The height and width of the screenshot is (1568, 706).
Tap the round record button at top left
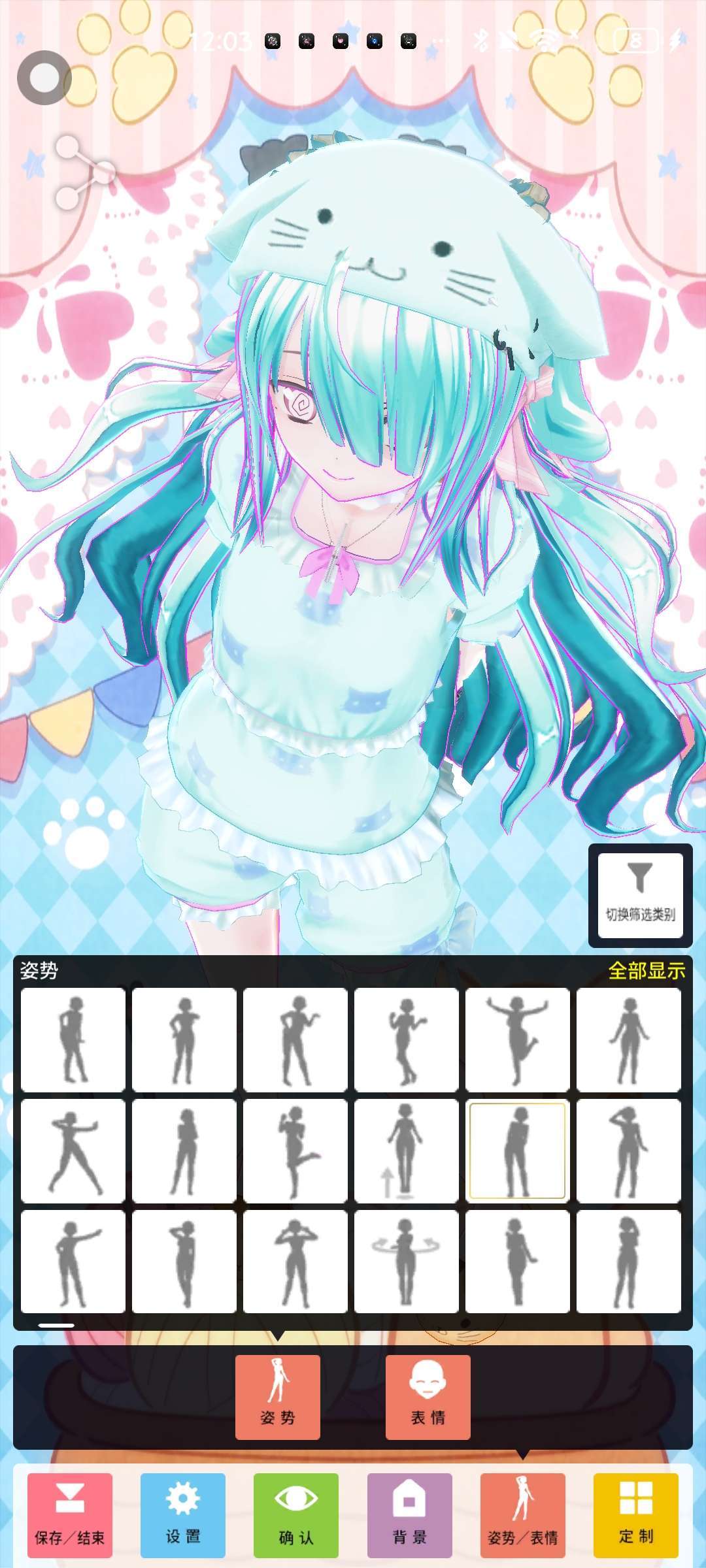(x=44, y=78)
